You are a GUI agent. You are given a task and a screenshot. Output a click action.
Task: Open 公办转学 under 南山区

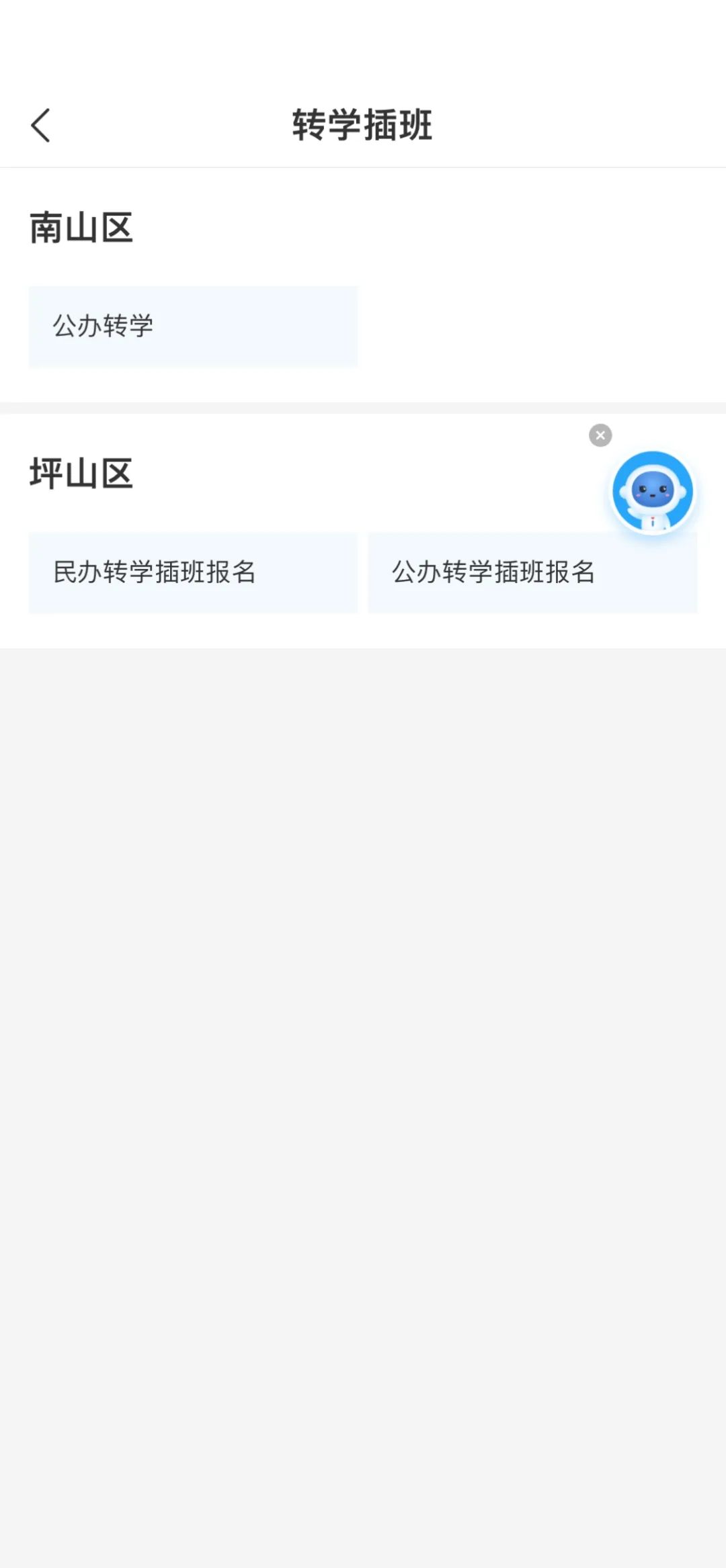tap(193, 326)
